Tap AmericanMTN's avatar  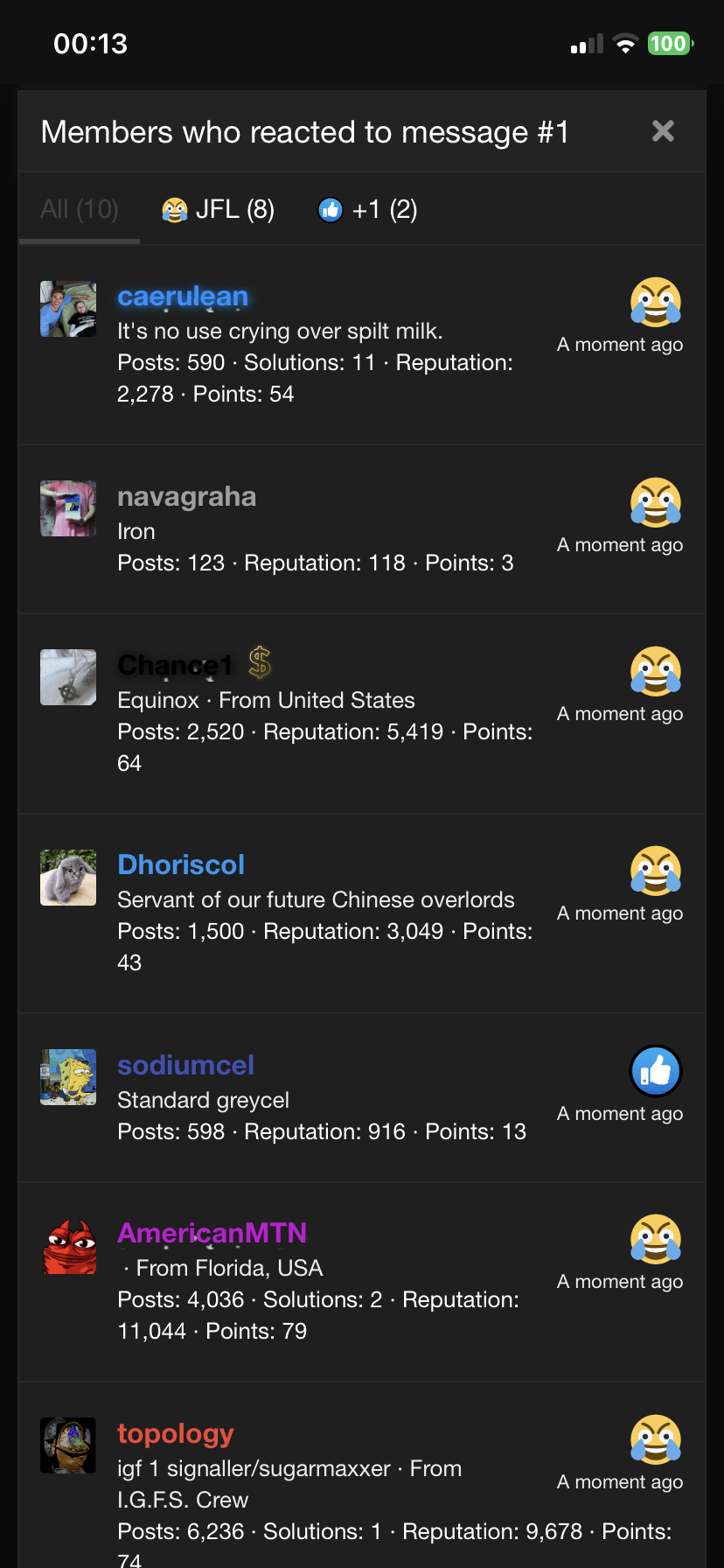pos(68,1246)
